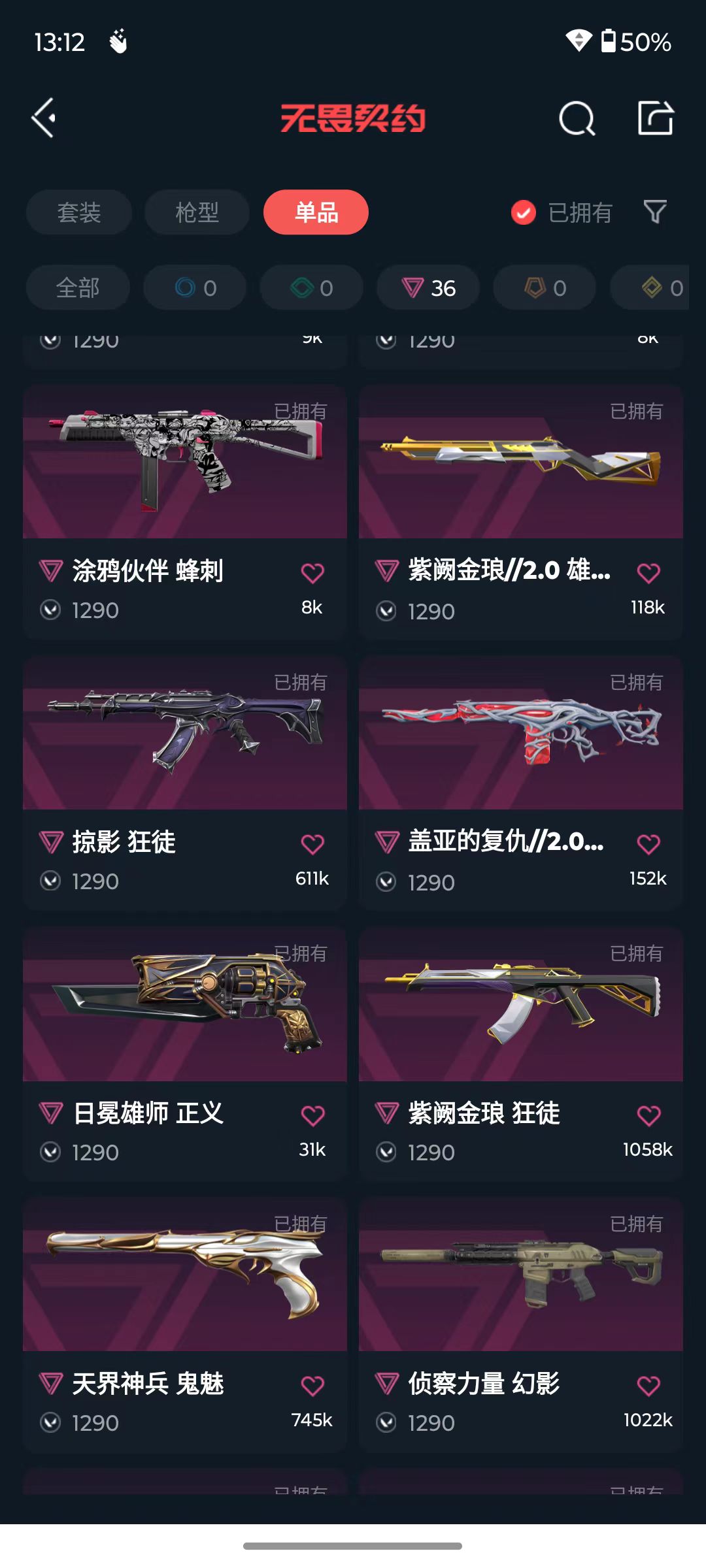Tap the share icon in the header
The height and width of the screenshot is (1568, 706).
(656, 118)
